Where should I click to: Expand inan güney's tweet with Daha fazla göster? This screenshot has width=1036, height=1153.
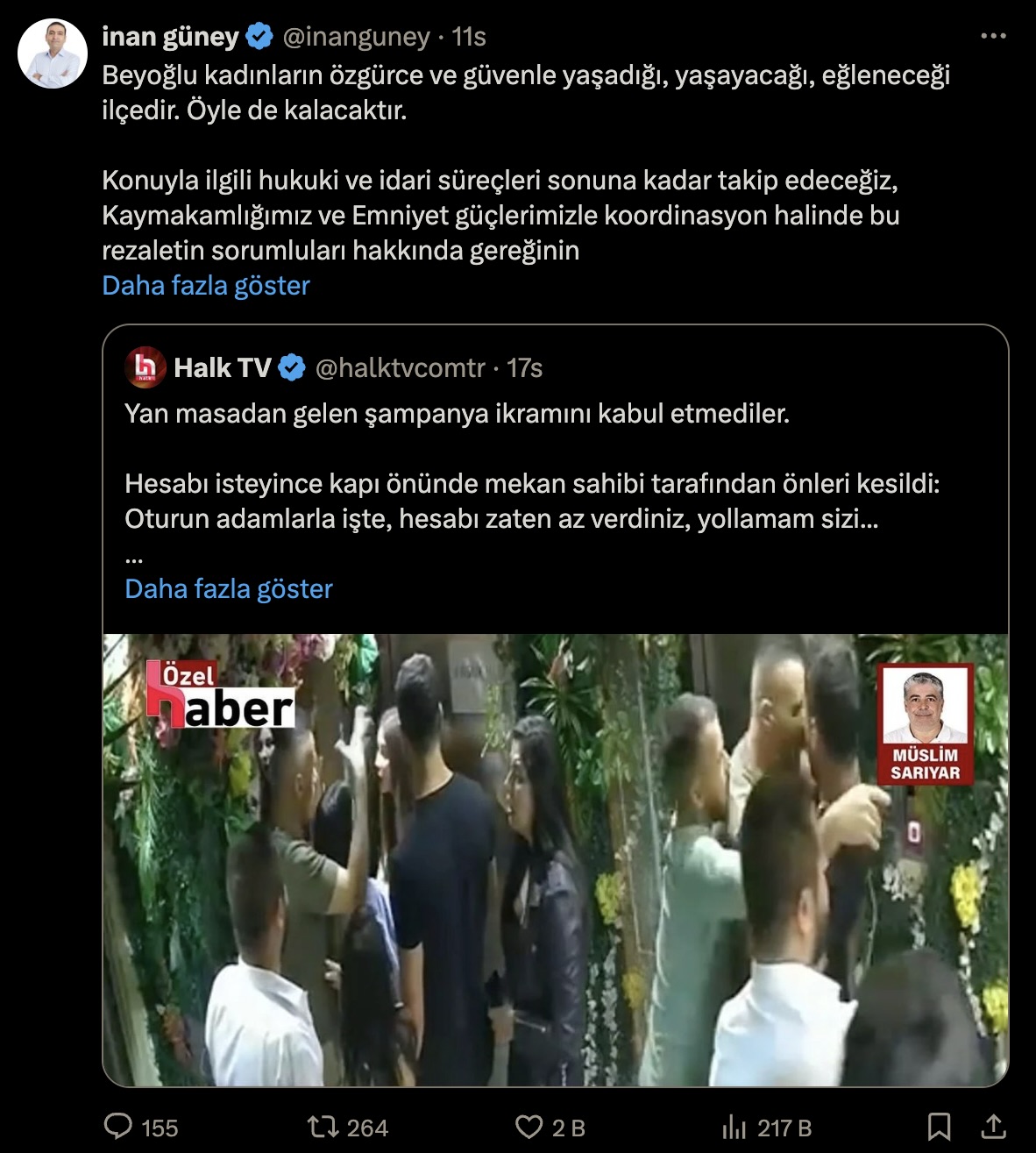click(206, 286)
